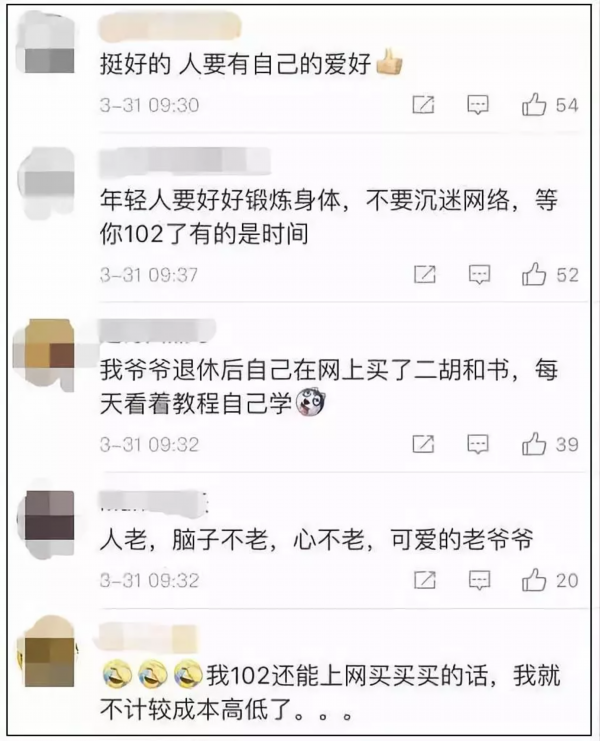
Task: Repost the comment about '年轻人要好好锻炼身体'
Action: point(424,274)
